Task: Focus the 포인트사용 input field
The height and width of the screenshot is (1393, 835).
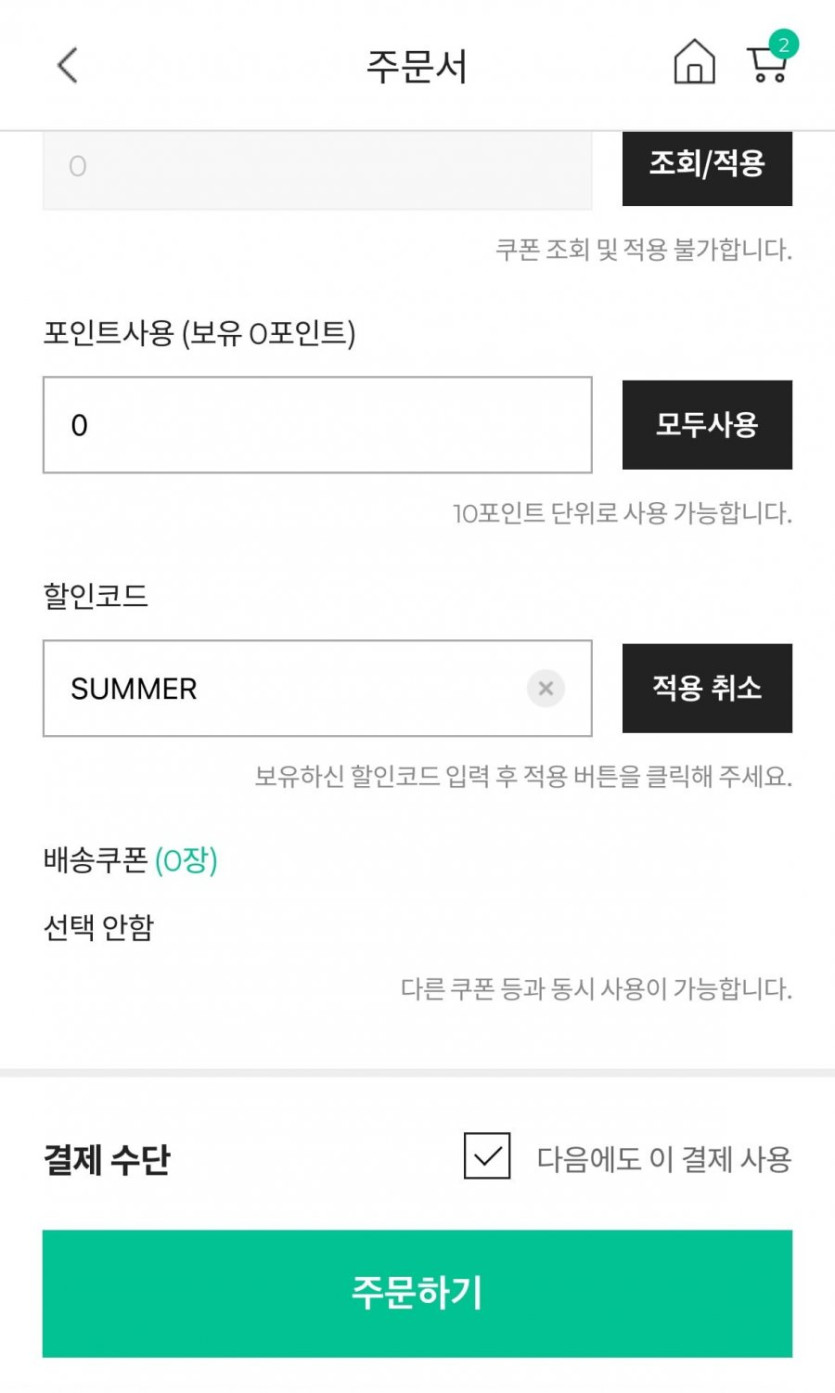Action: [x=317, y=425]
